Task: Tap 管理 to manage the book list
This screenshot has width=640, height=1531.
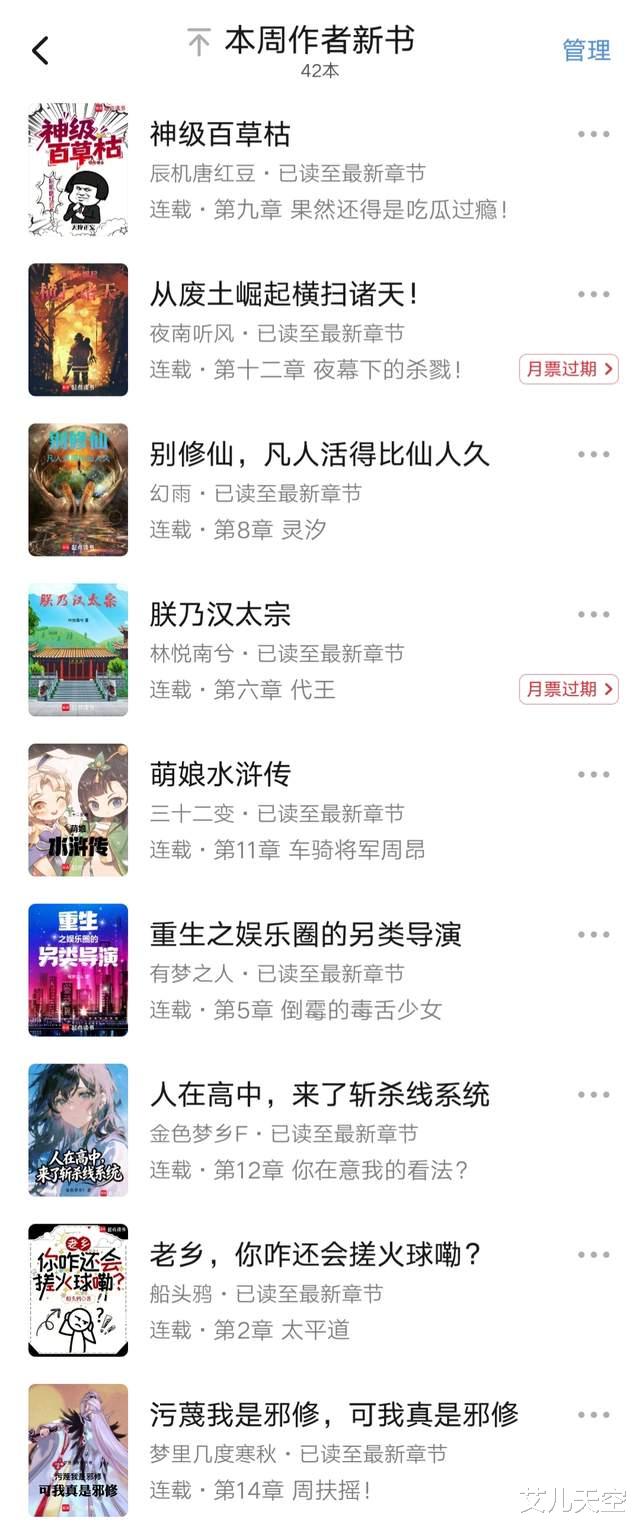Action: [x=586, y=50]
